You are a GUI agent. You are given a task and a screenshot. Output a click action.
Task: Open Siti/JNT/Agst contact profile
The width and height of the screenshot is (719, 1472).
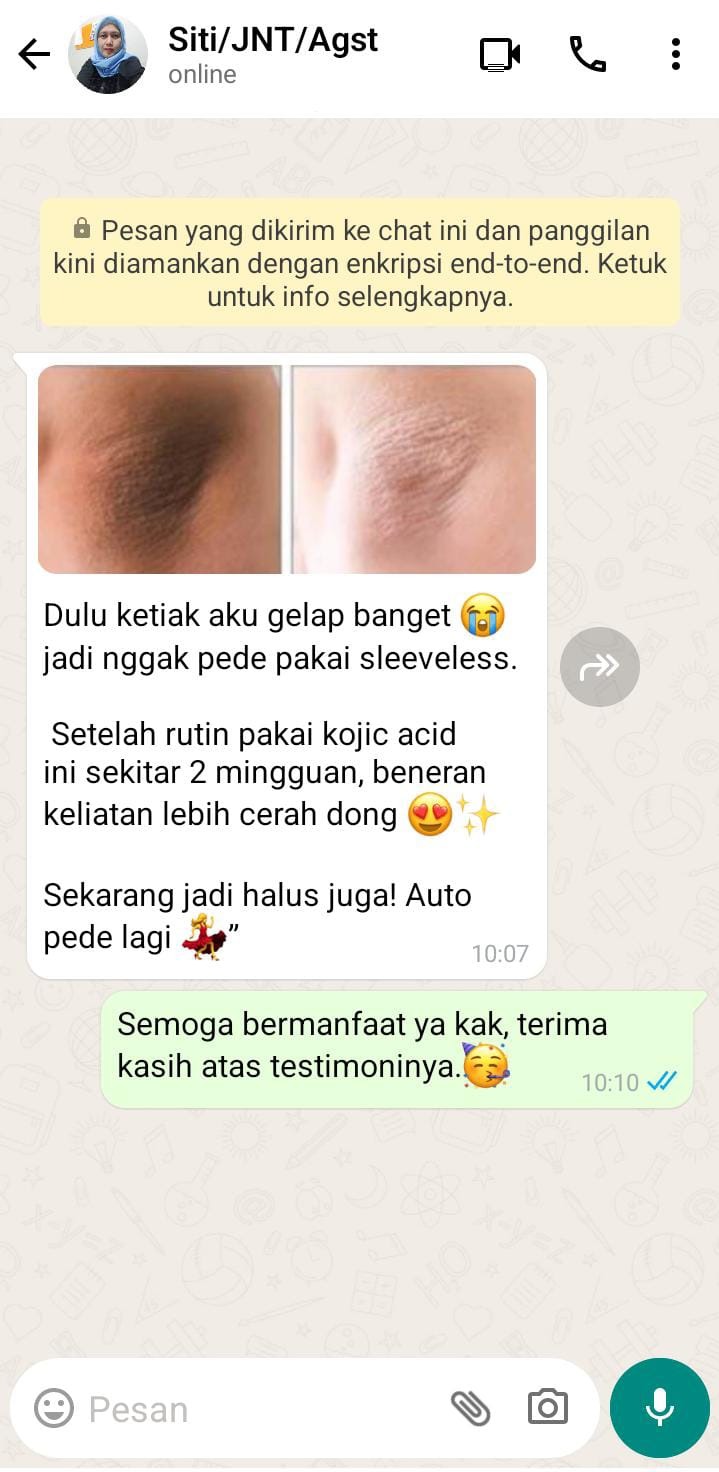point(272,54)
